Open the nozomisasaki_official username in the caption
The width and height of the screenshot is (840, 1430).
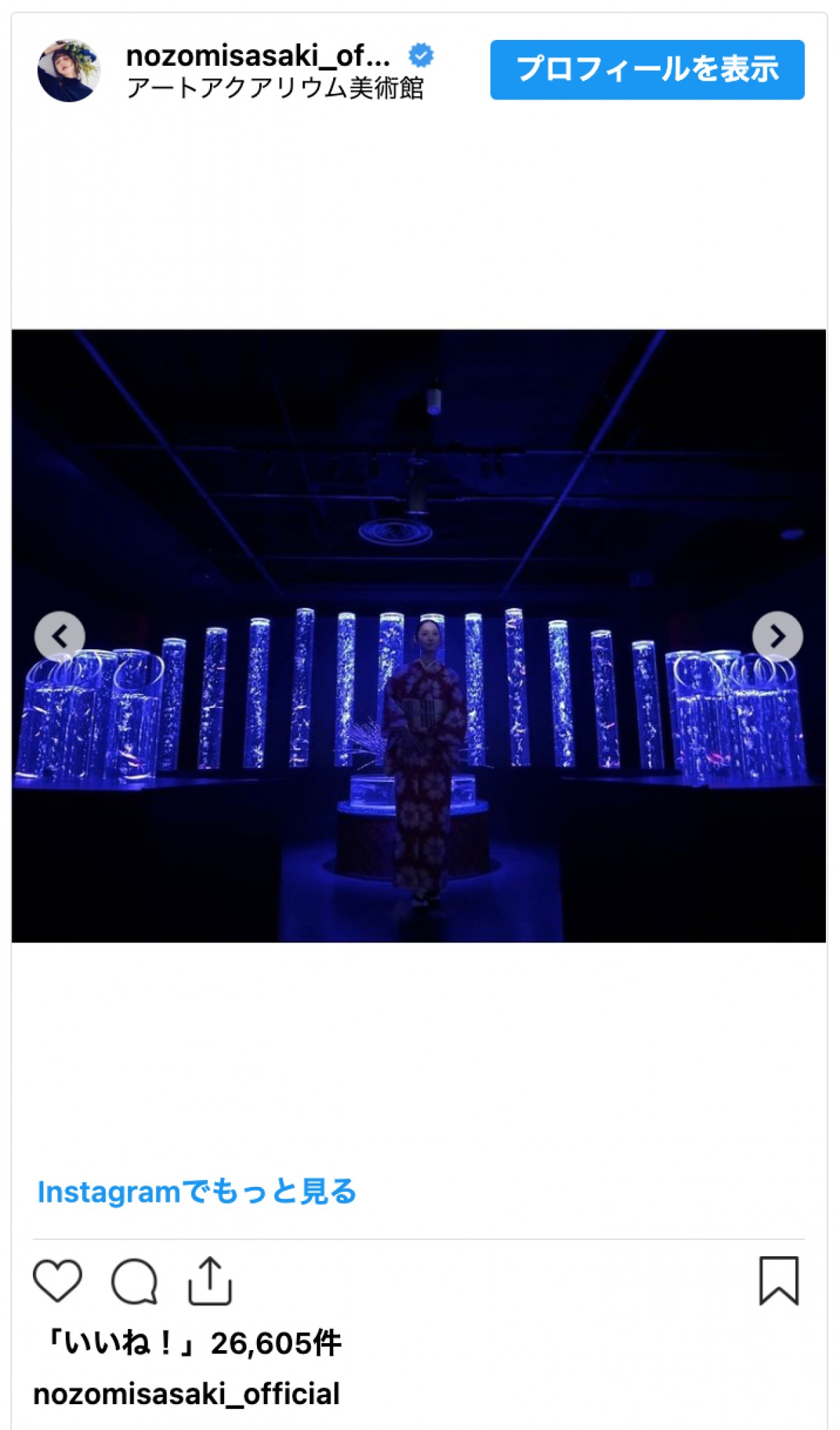[186, 1393]
